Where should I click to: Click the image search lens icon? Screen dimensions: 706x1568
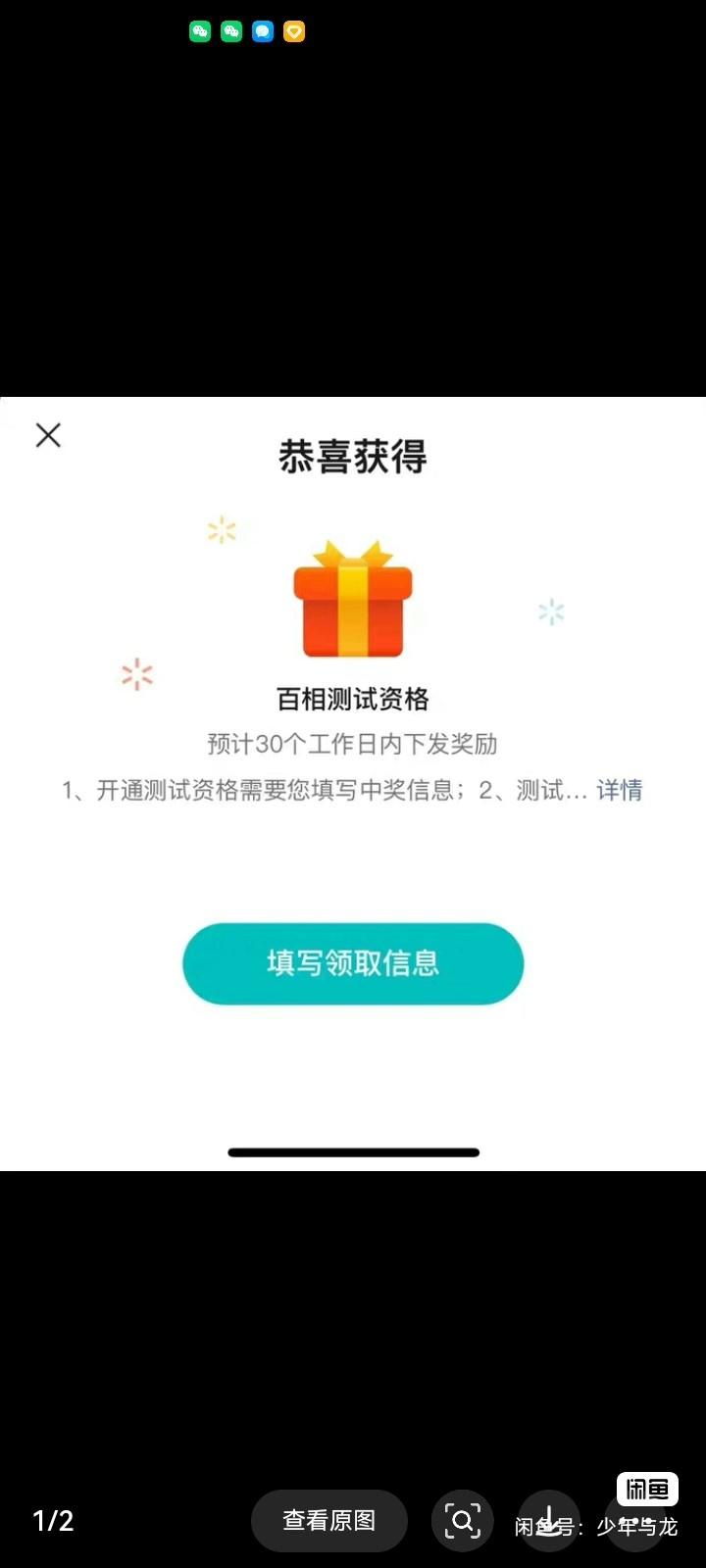click(x=462, y=1520)
